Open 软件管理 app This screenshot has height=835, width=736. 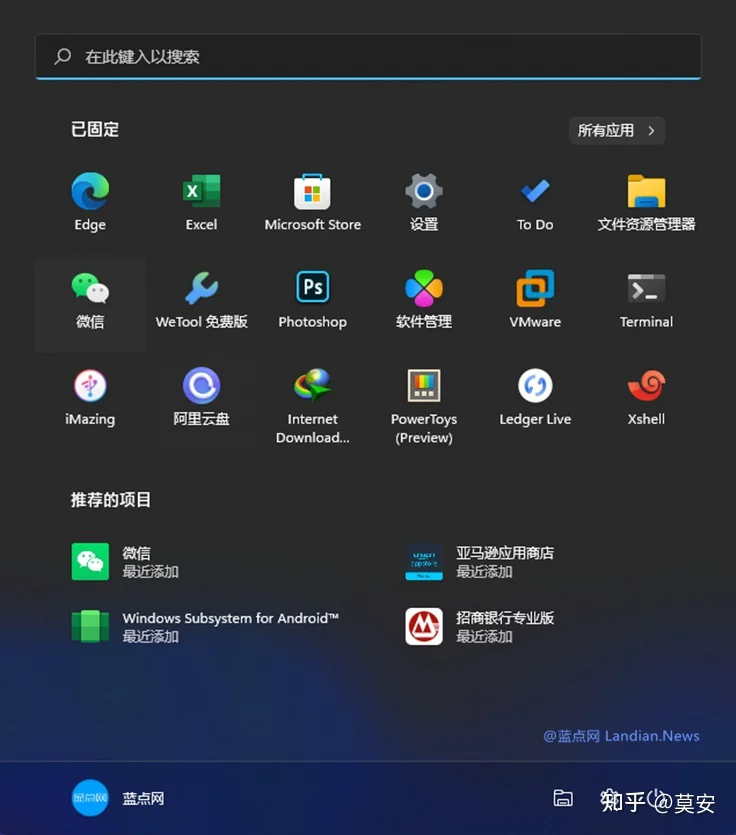[424, 300]
